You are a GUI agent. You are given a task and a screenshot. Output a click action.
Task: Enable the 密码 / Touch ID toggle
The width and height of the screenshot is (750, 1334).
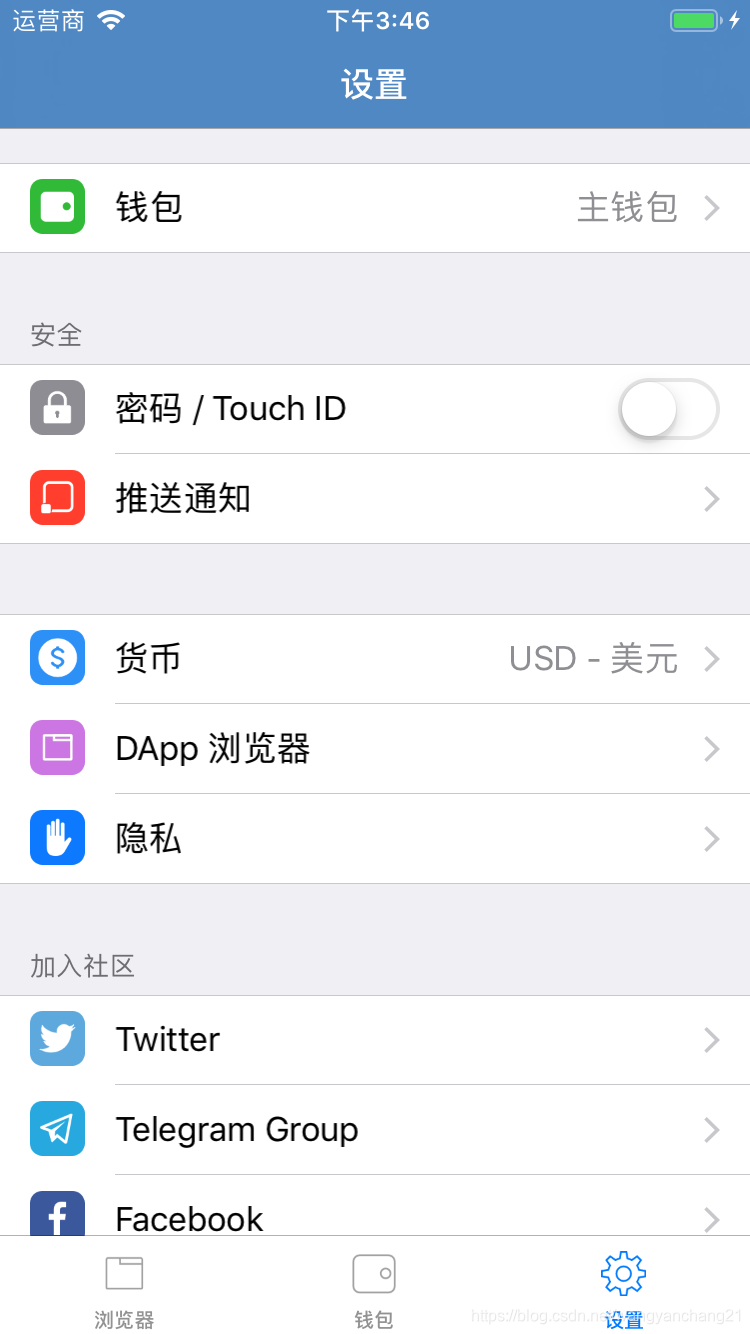[x=668, y=408]
